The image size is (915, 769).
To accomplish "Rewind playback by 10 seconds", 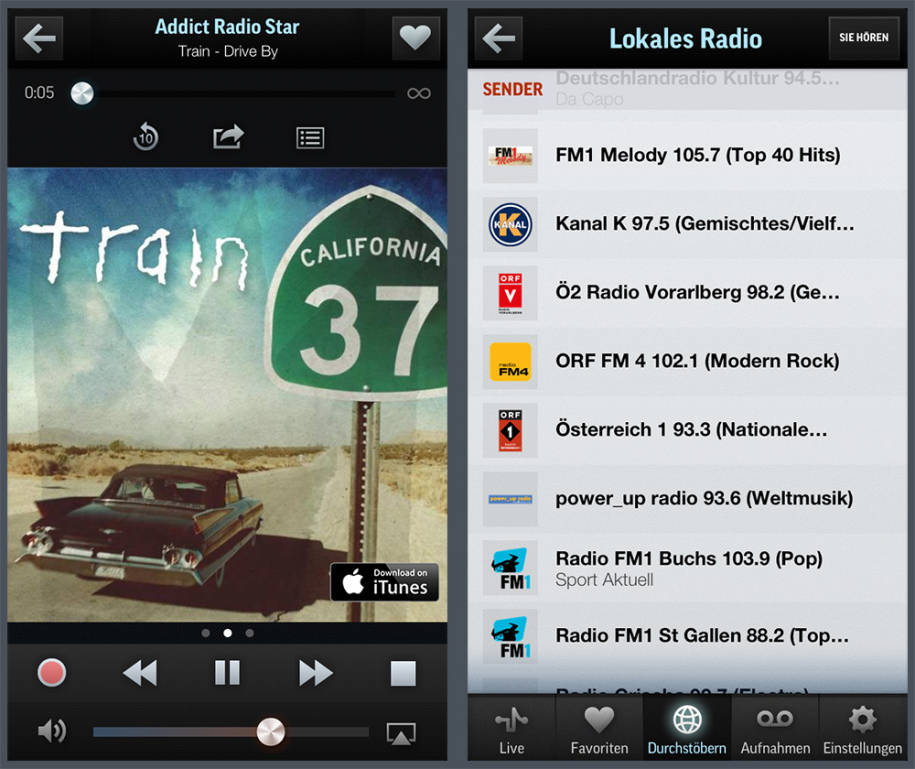I will 146,137.
